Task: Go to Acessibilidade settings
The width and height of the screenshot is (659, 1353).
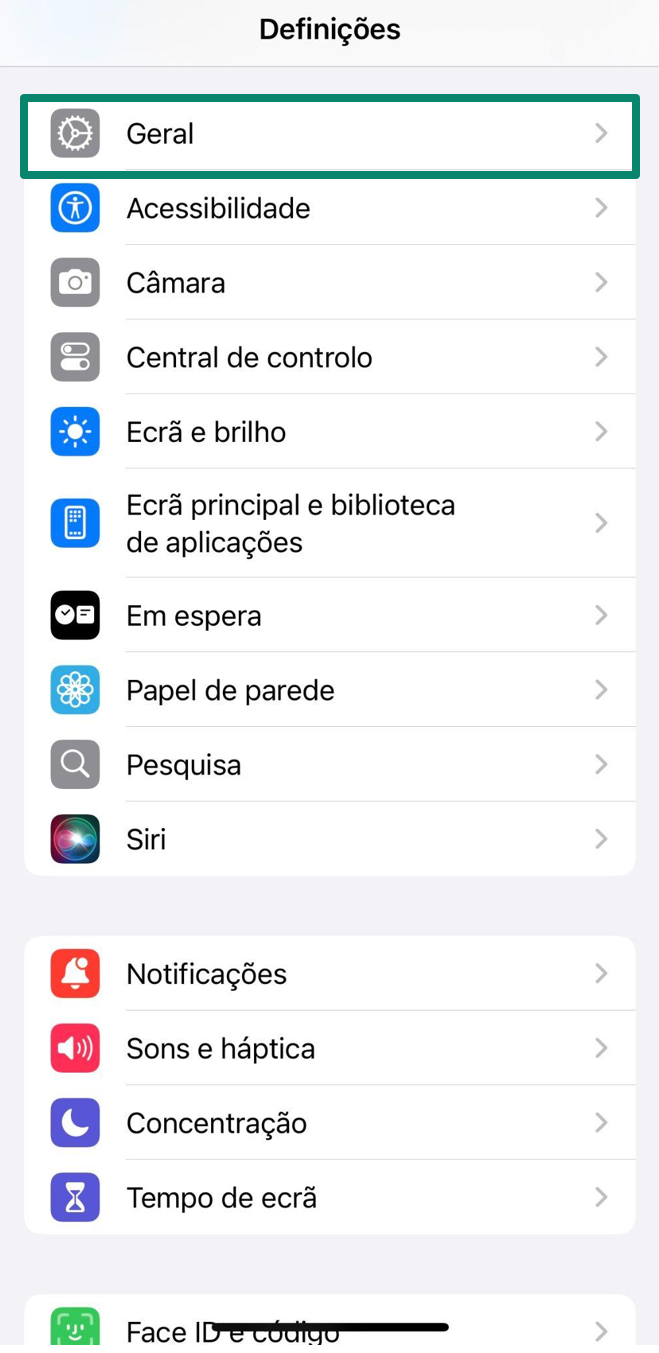Action: 329,208
